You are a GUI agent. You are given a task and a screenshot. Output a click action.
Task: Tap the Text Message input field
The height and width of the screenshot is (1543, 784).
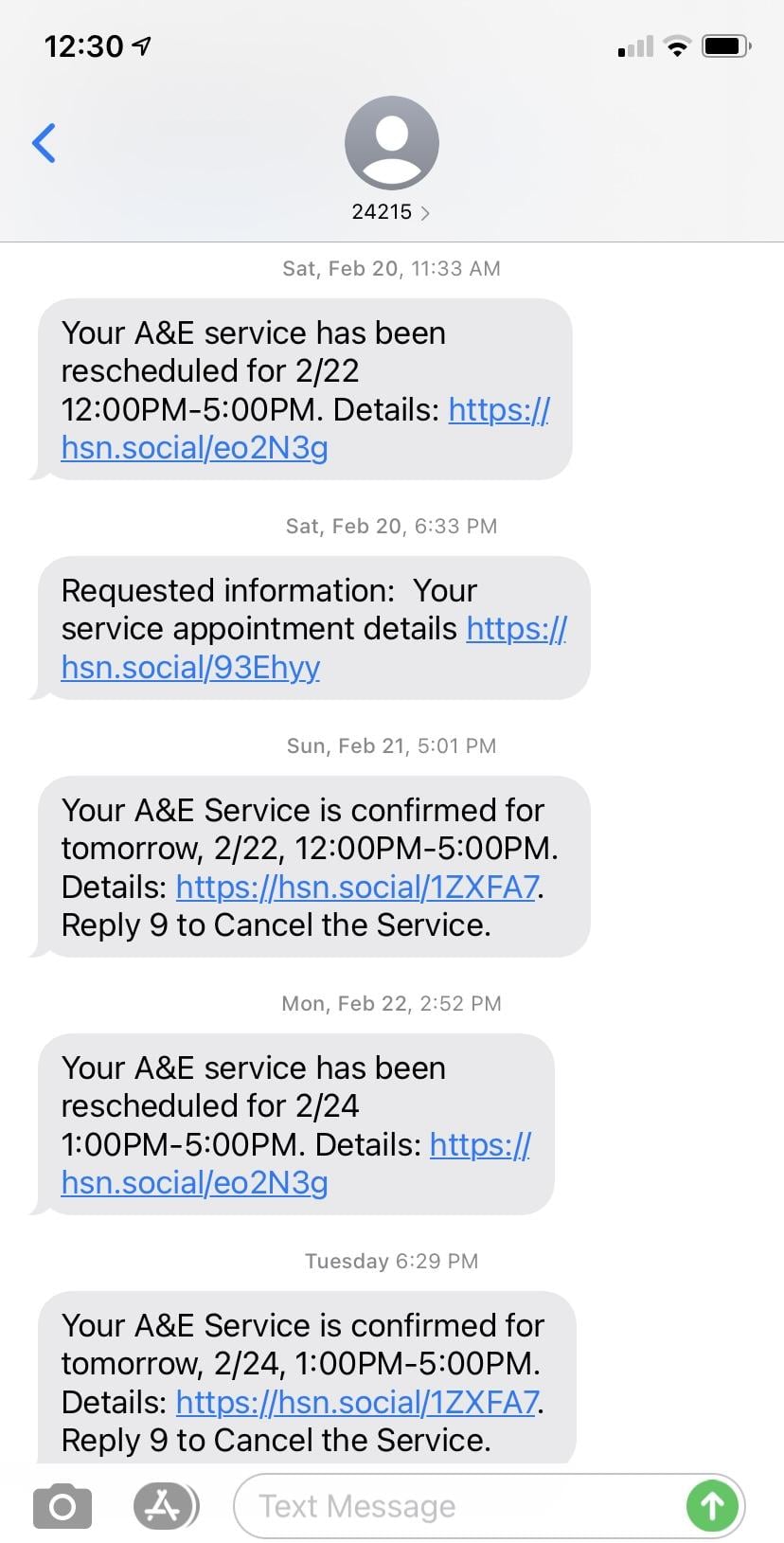click(454, 1505)
